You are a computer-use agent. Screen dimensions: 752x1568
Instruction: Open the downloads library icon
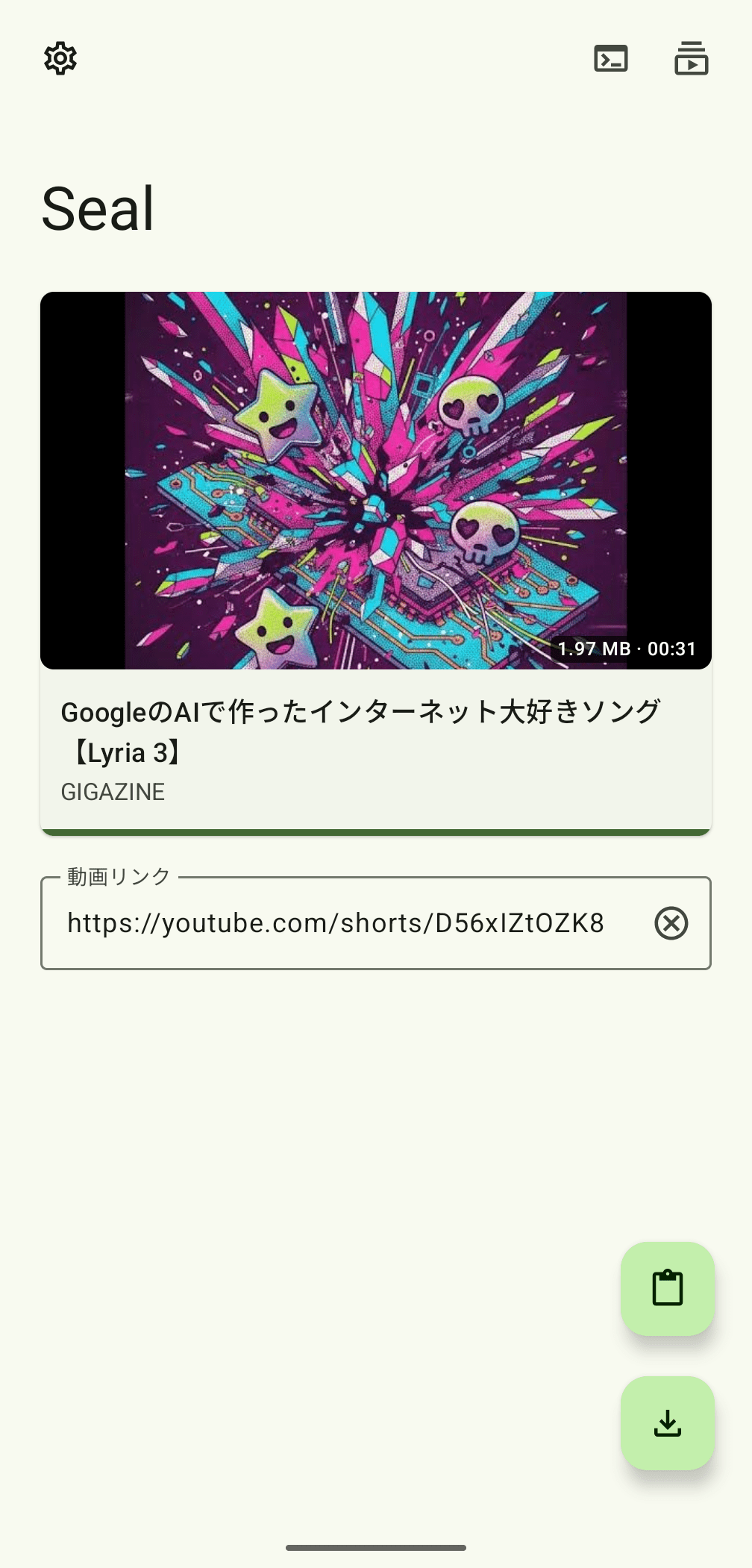click(x=691, y=58)
